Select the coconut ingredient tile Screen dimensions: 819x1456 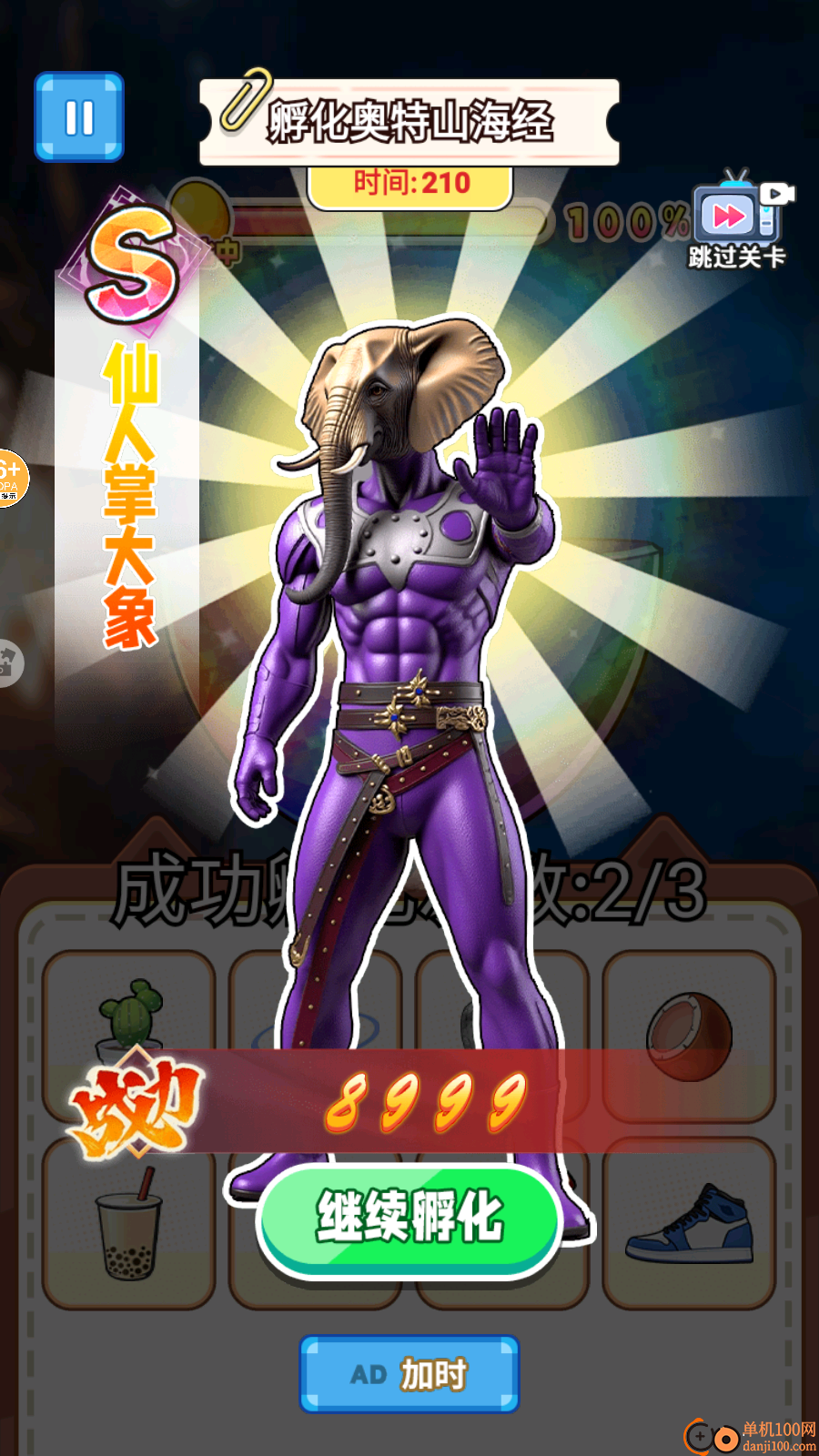tap(689, 1036)
